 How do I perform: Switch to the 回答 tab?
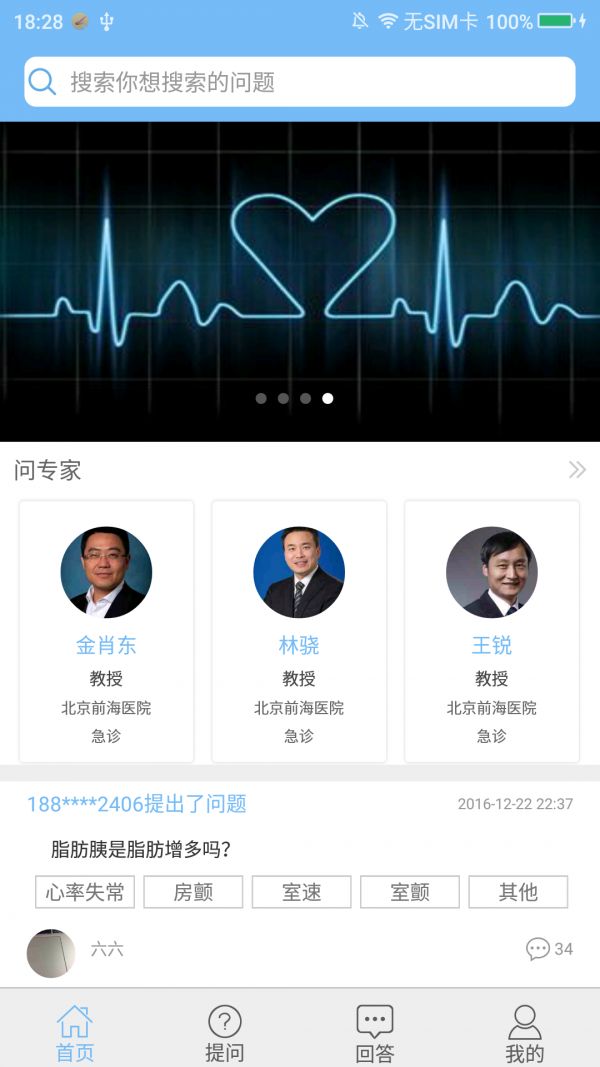375,1034
